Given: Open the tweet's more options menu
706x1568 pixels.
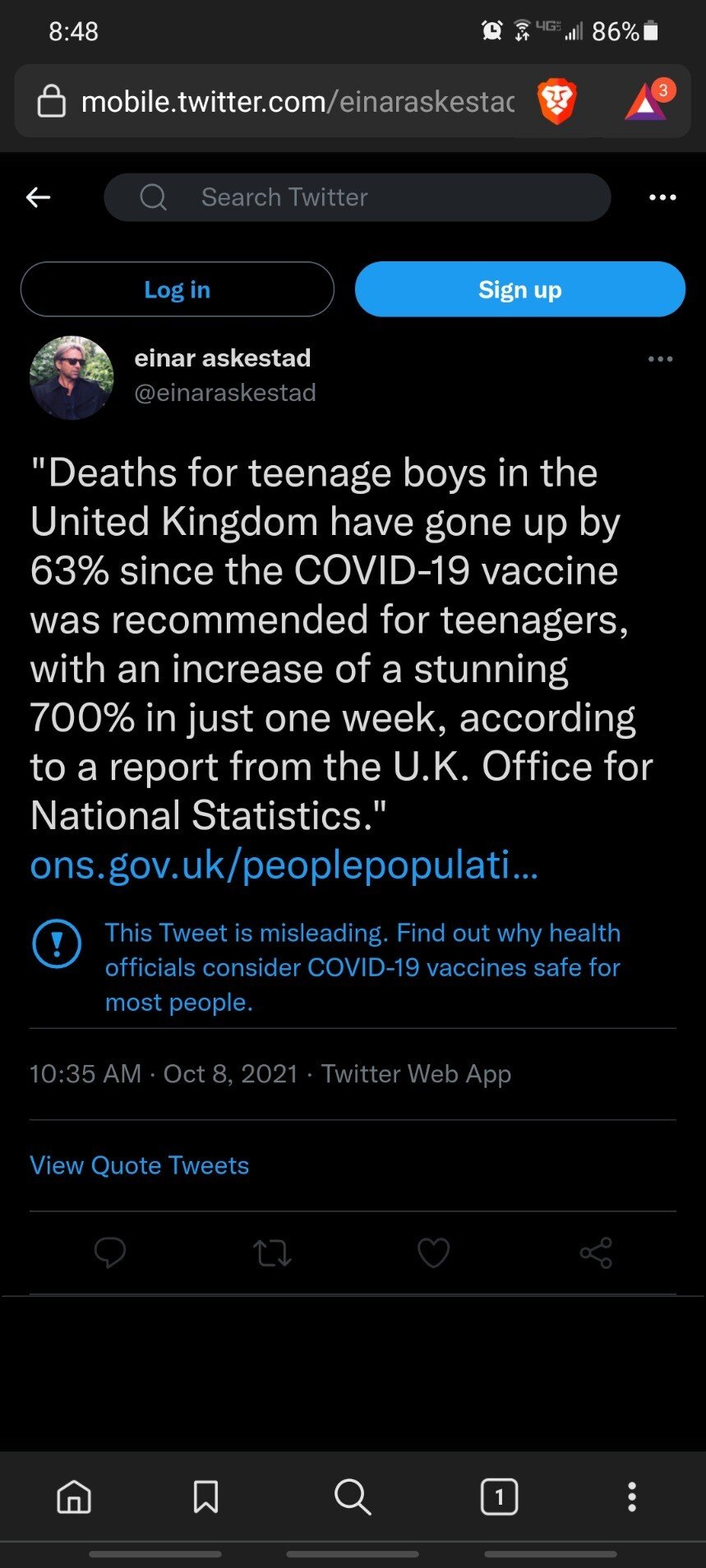Looking at the screenshot, I should [x=660, y=359].
